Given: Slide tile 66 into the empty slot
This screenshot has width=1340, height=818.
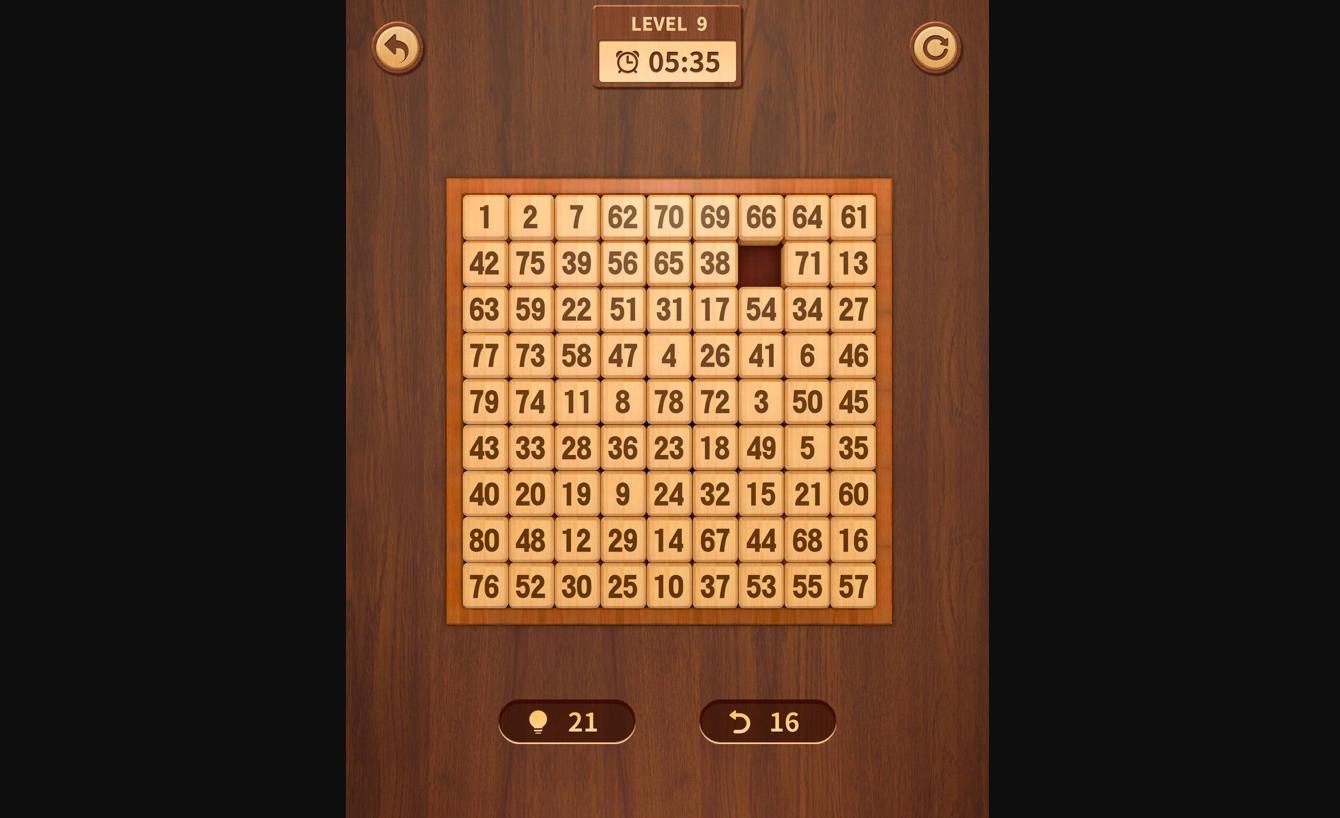Looking at the screenshot, I should [x=761, y=217].
